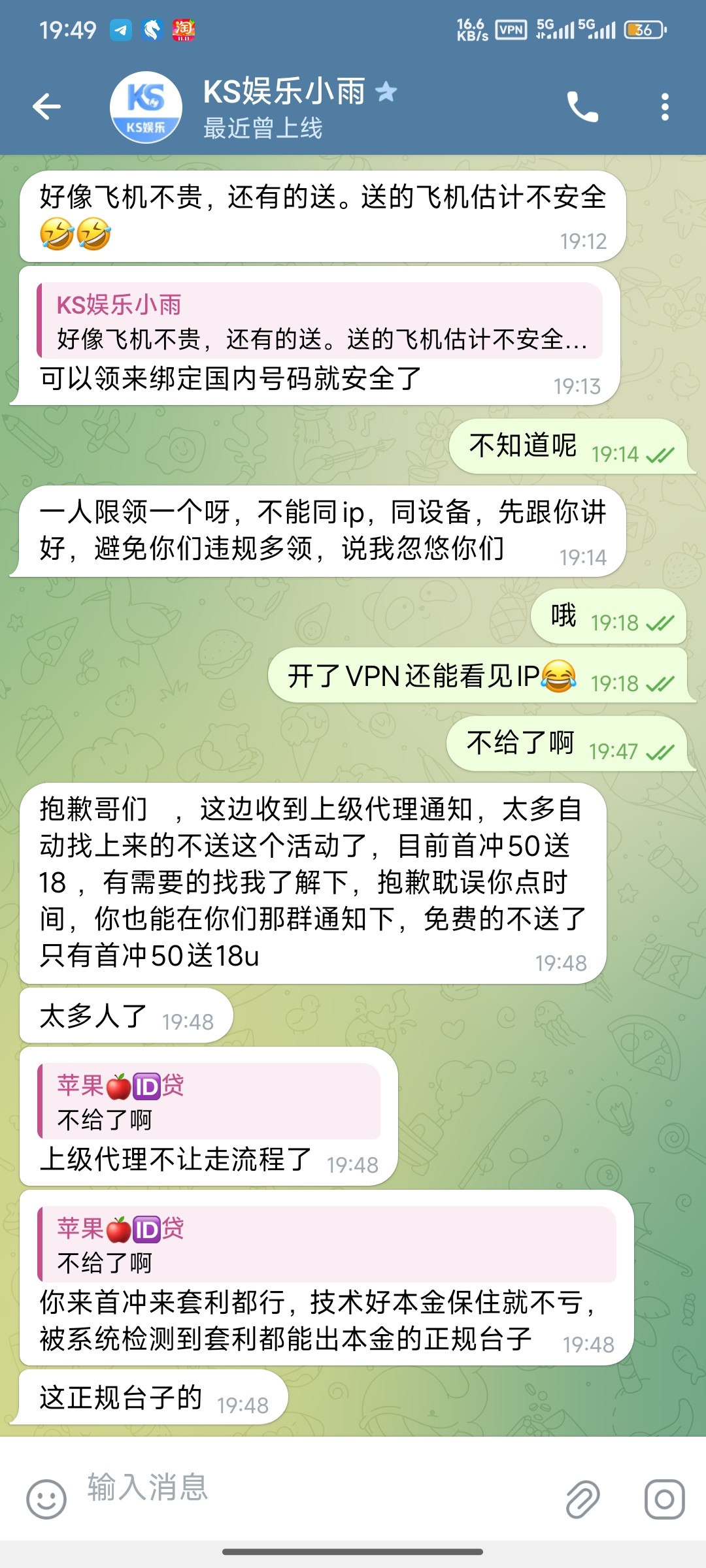Screen dimensions: 706x1568
Task: Tap the VPN indicator in status bar
Action: pos(512,29)
